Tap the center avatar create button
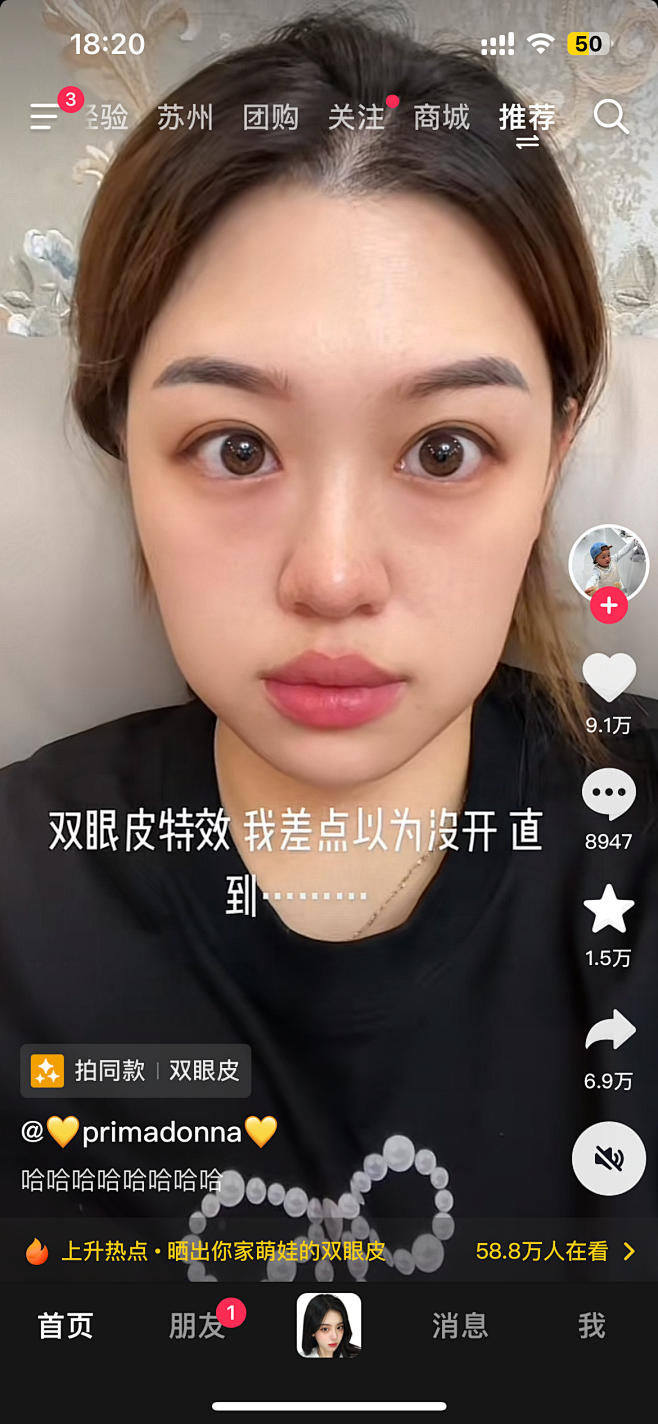Image resolution: width=658 pixels, height=1424 pixels. (x=329, y=1325)
